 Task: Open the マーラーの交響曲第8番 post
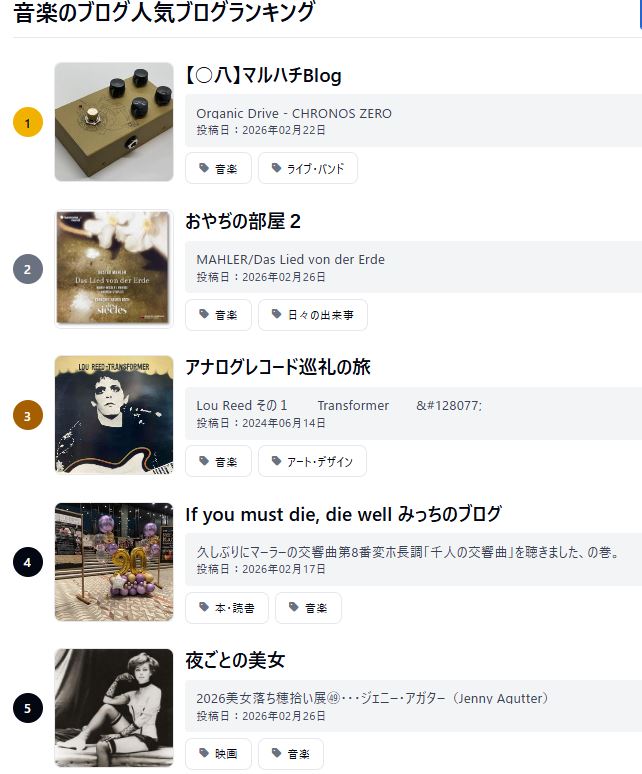[409, 551]
